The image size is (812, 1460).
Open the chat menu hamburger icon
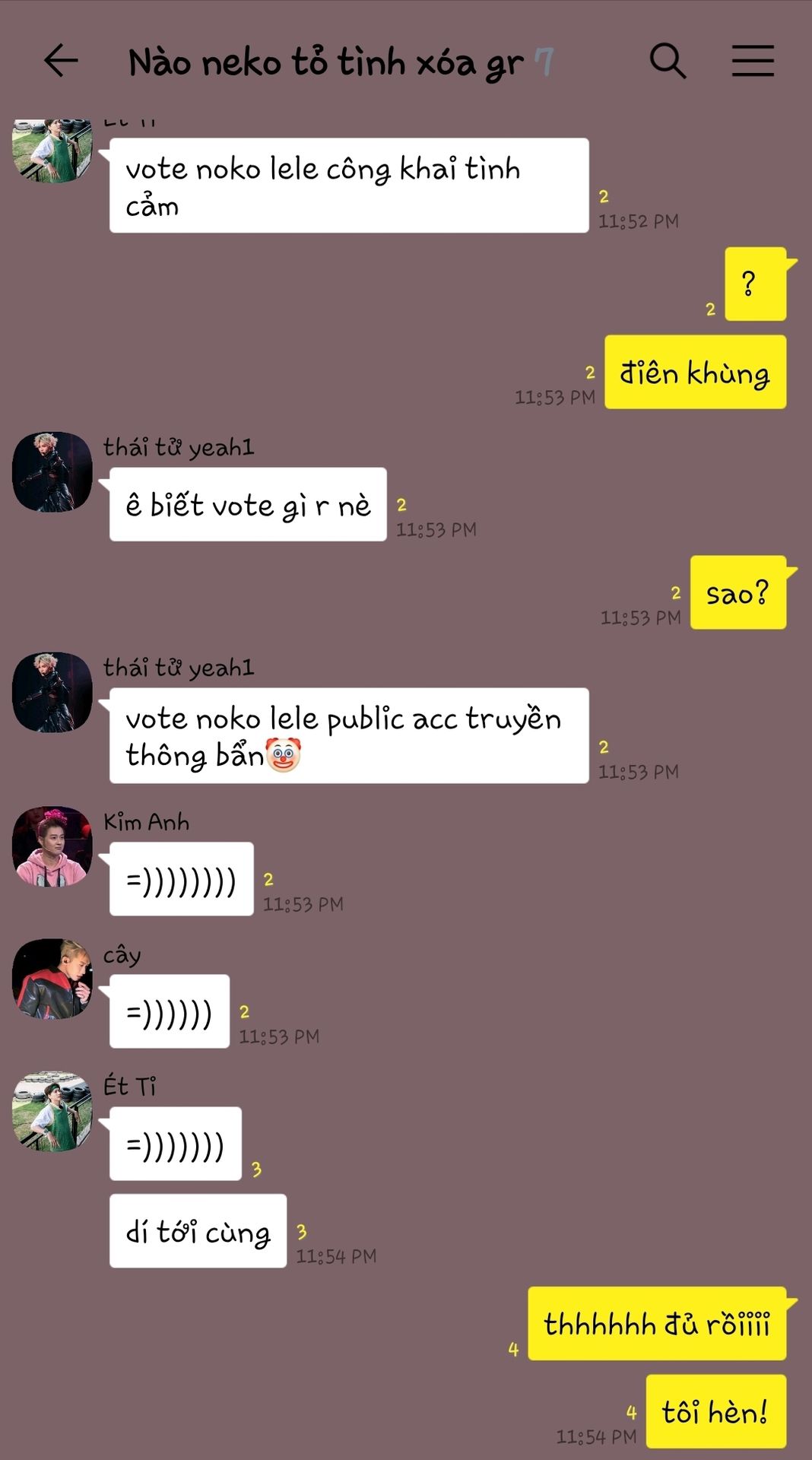[x=753, y=61]
